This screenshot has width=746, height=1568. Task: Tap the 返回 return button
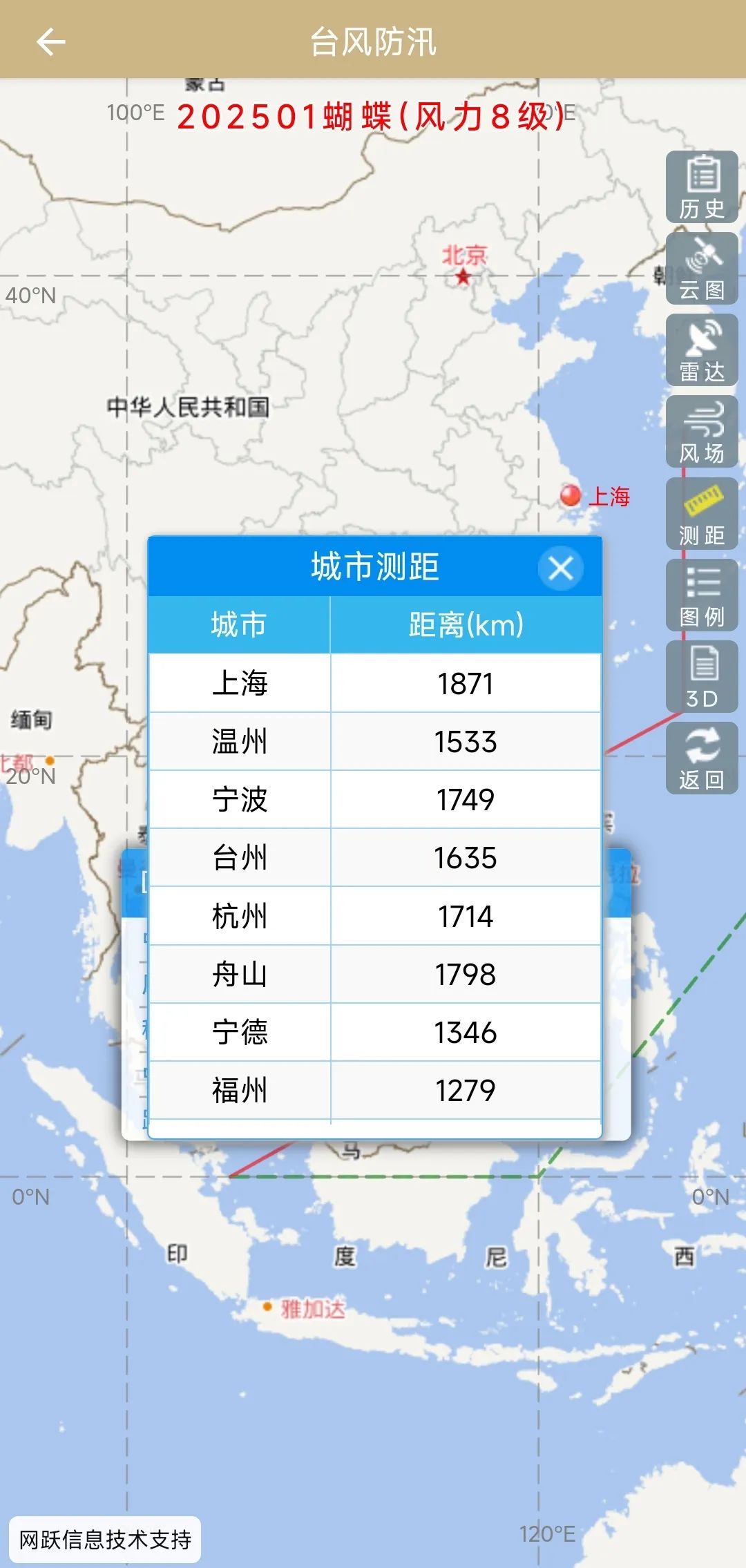702,758
